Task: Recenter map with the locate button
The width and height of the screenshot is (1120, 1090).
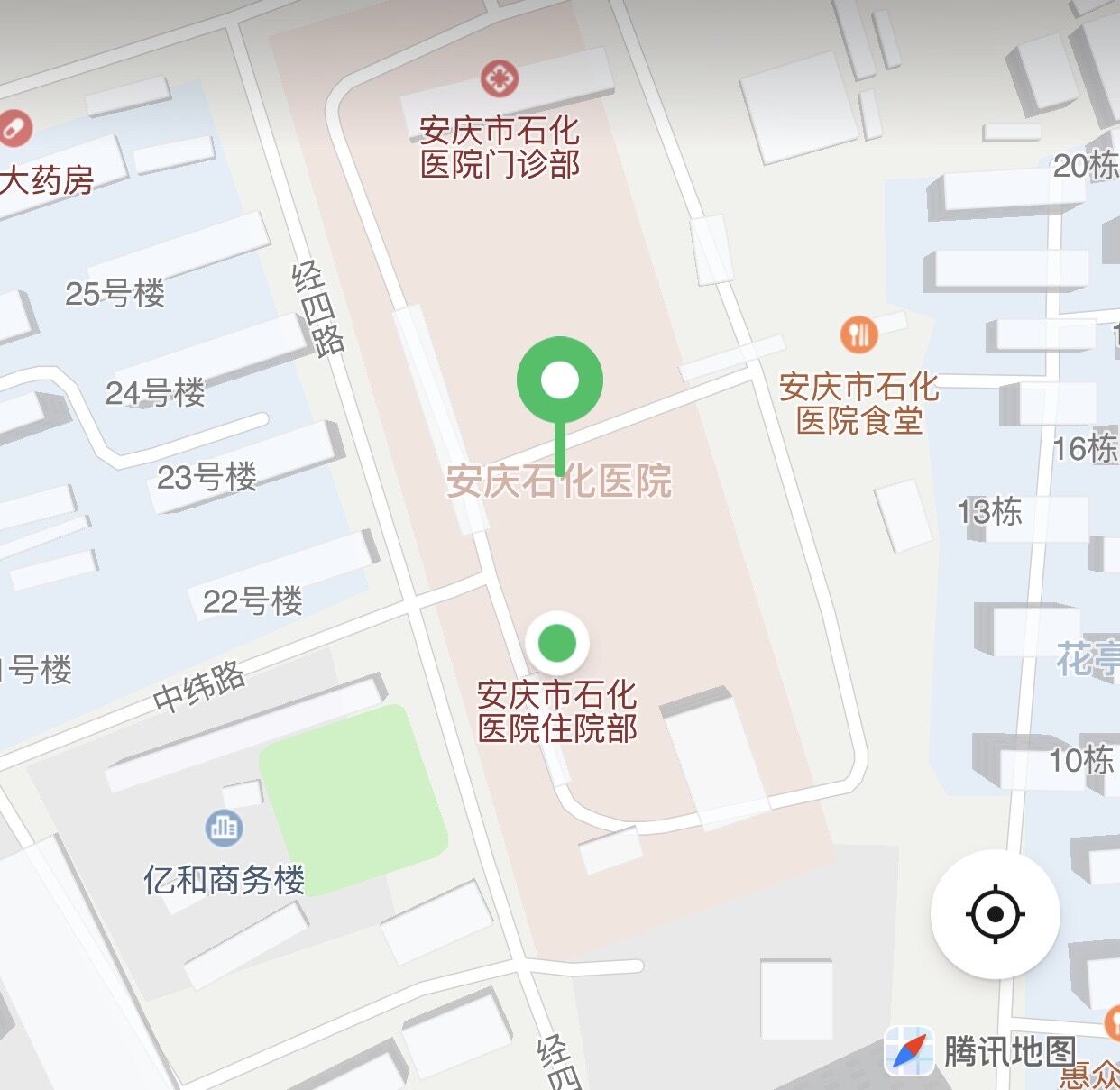Action: 995,913
